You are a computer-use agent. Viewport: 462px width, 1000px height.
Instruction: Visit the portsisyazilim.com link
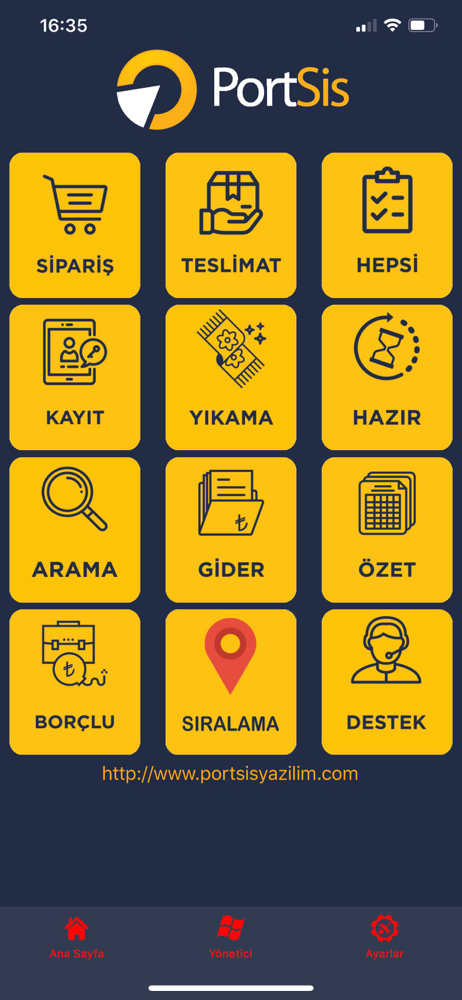tap(230, 774)
